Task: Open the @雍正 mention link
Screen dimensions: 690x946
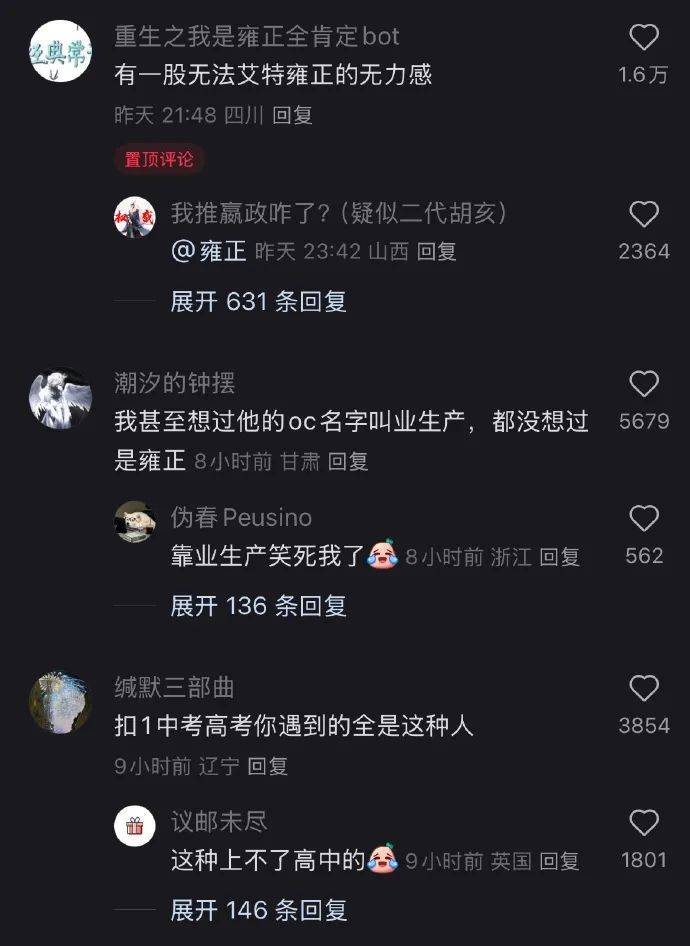Action: click(209, 251)
